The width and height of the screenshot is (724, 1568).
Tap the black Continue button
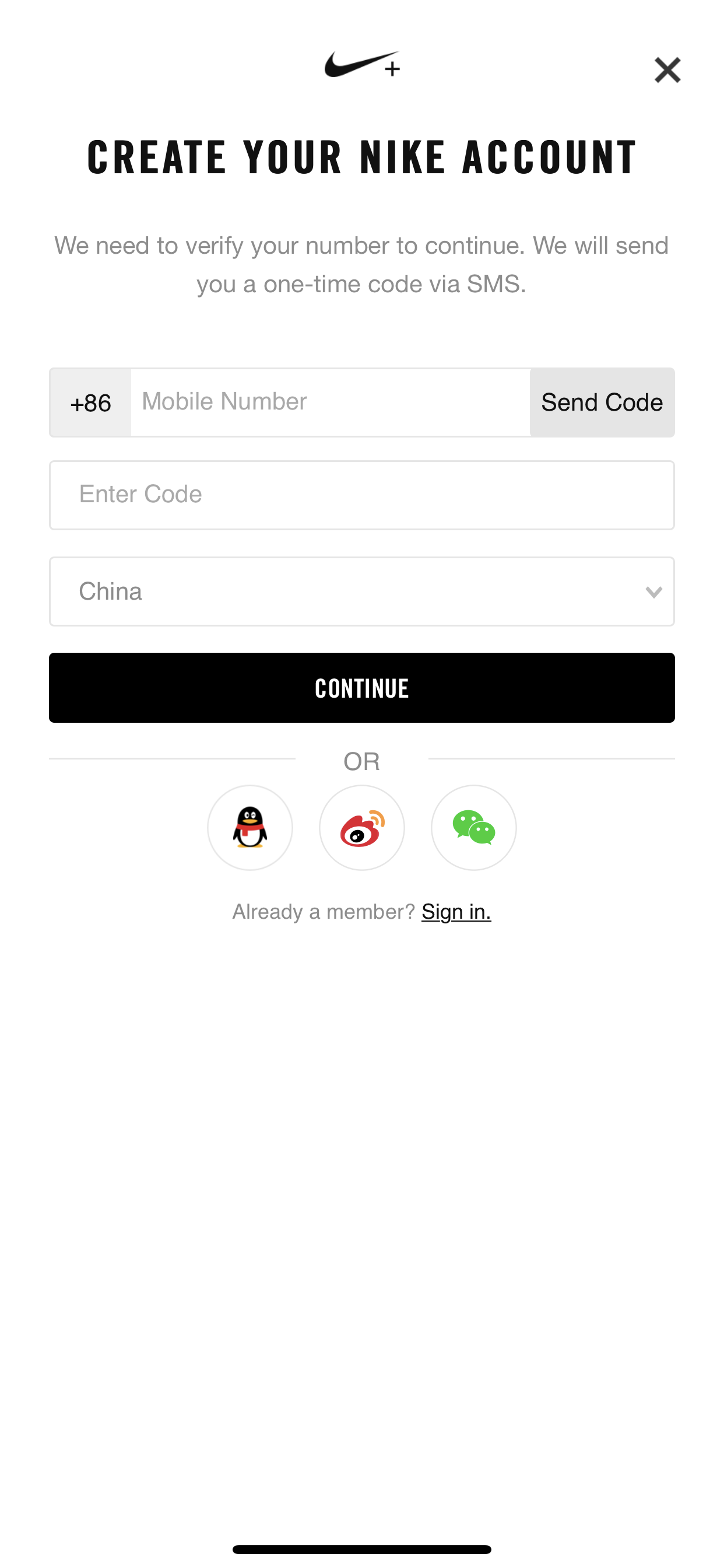(x=362, y=688)
